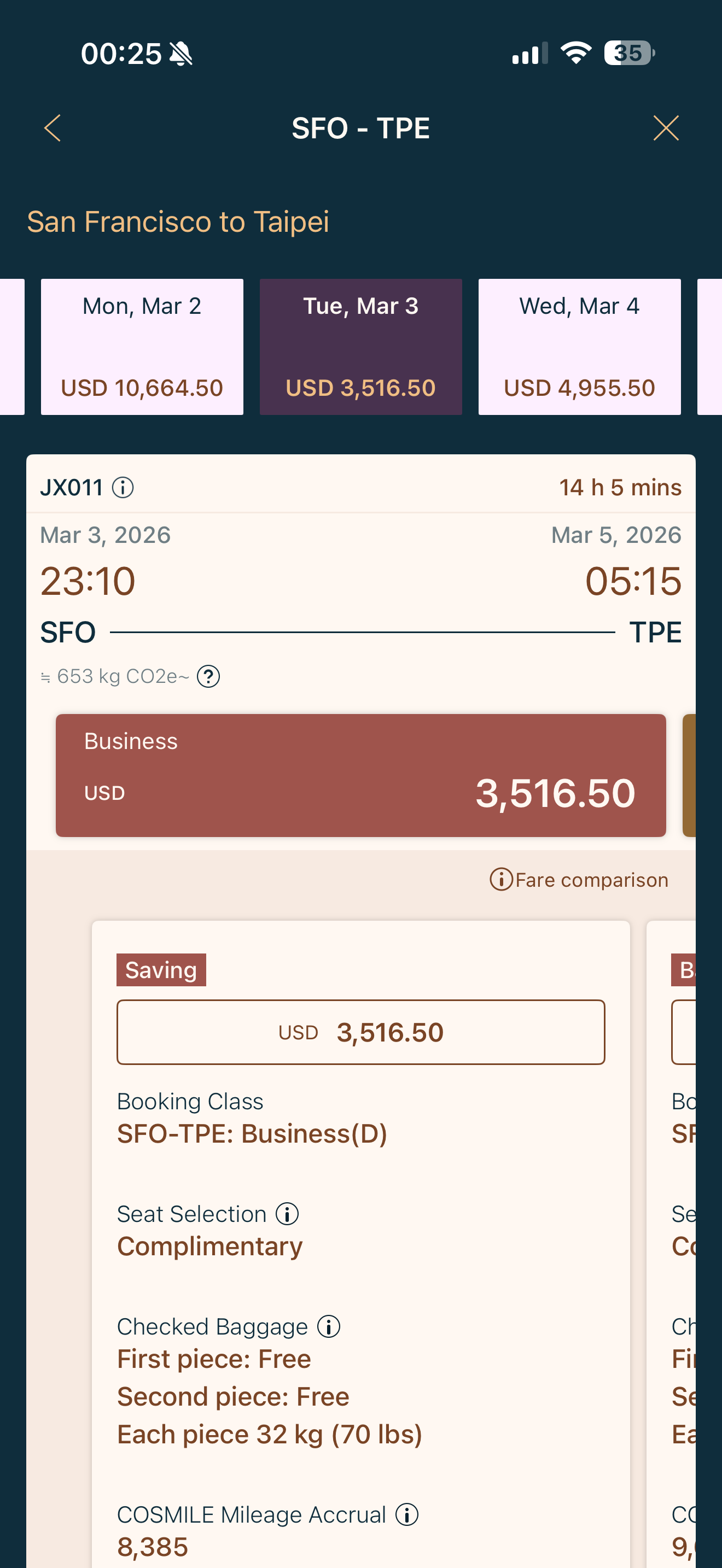Select the Tue, Mar 3 date
The image size is (722, 1568).
click(x=360, y=346)
